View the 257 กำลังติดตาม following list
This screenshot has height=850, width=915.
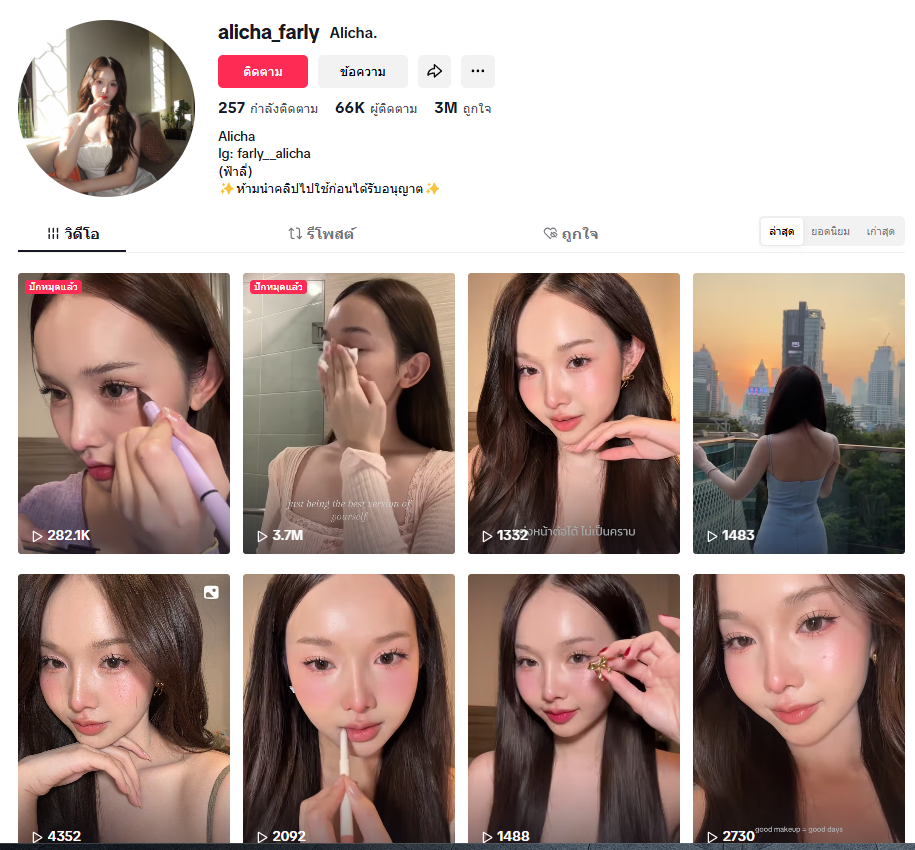coord(268,108)
